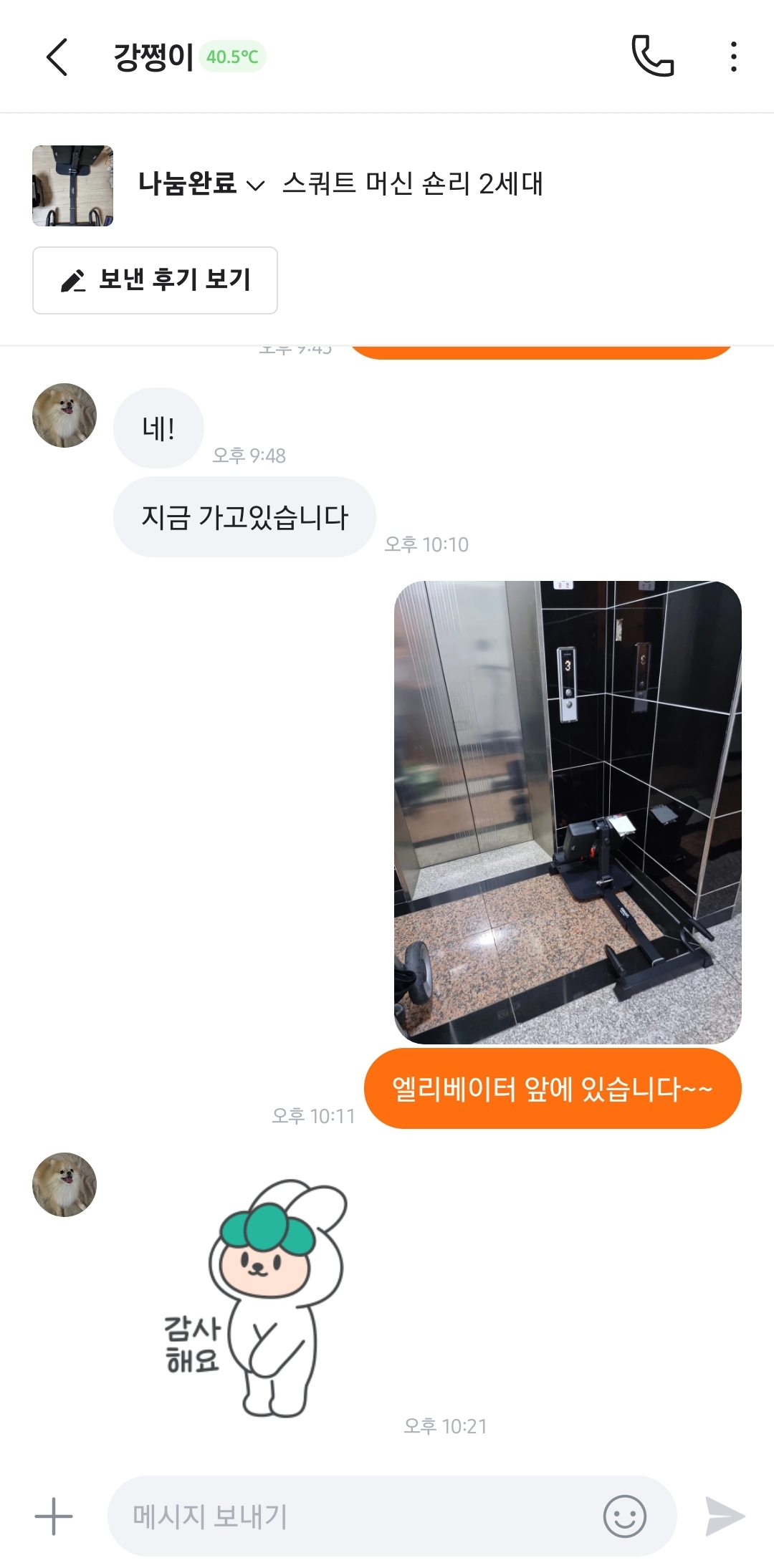The image size is (774, 1568).
Task: Tap the plus attachment icon
Action: [x=54, y=1516]
